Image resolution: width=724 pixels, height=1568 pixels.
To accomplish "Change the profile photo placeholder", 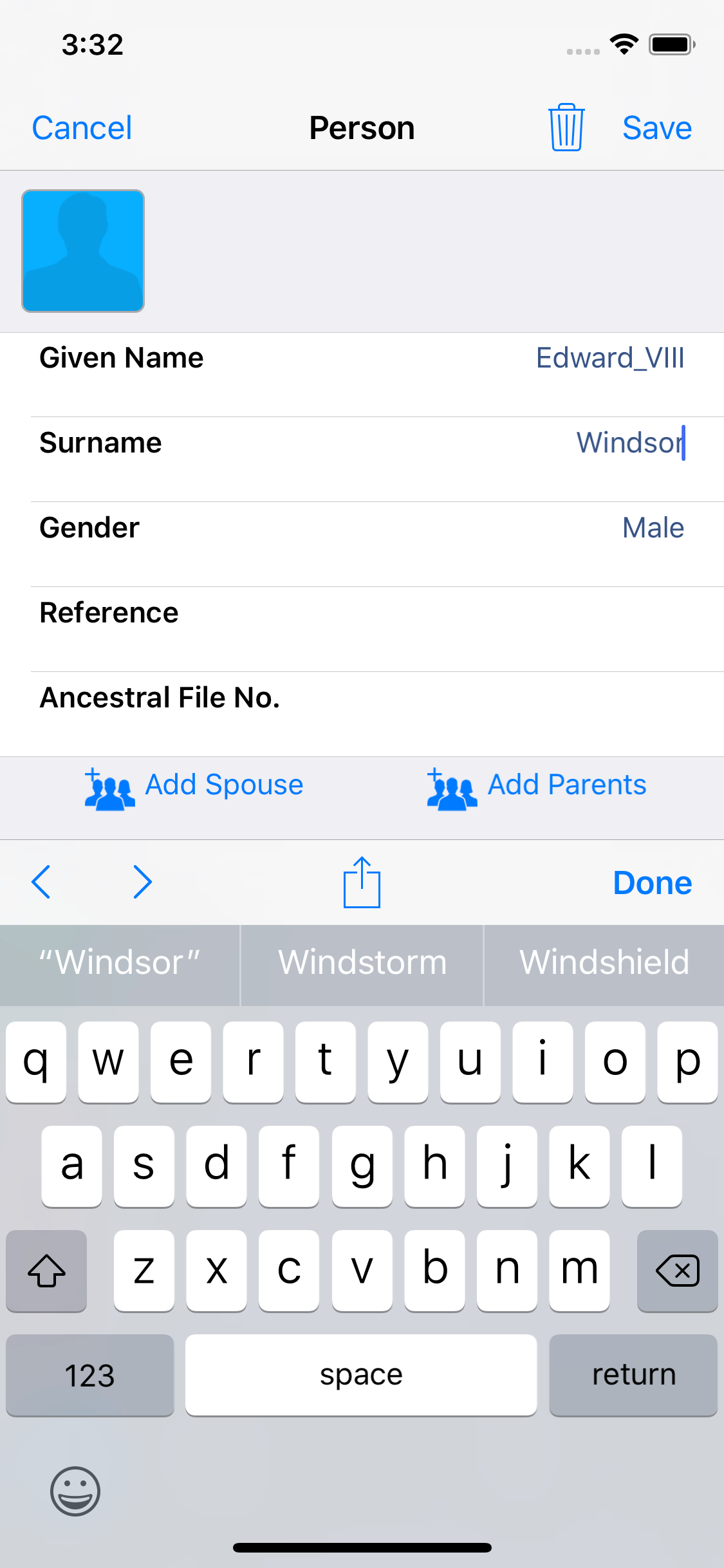I will 83,251.
